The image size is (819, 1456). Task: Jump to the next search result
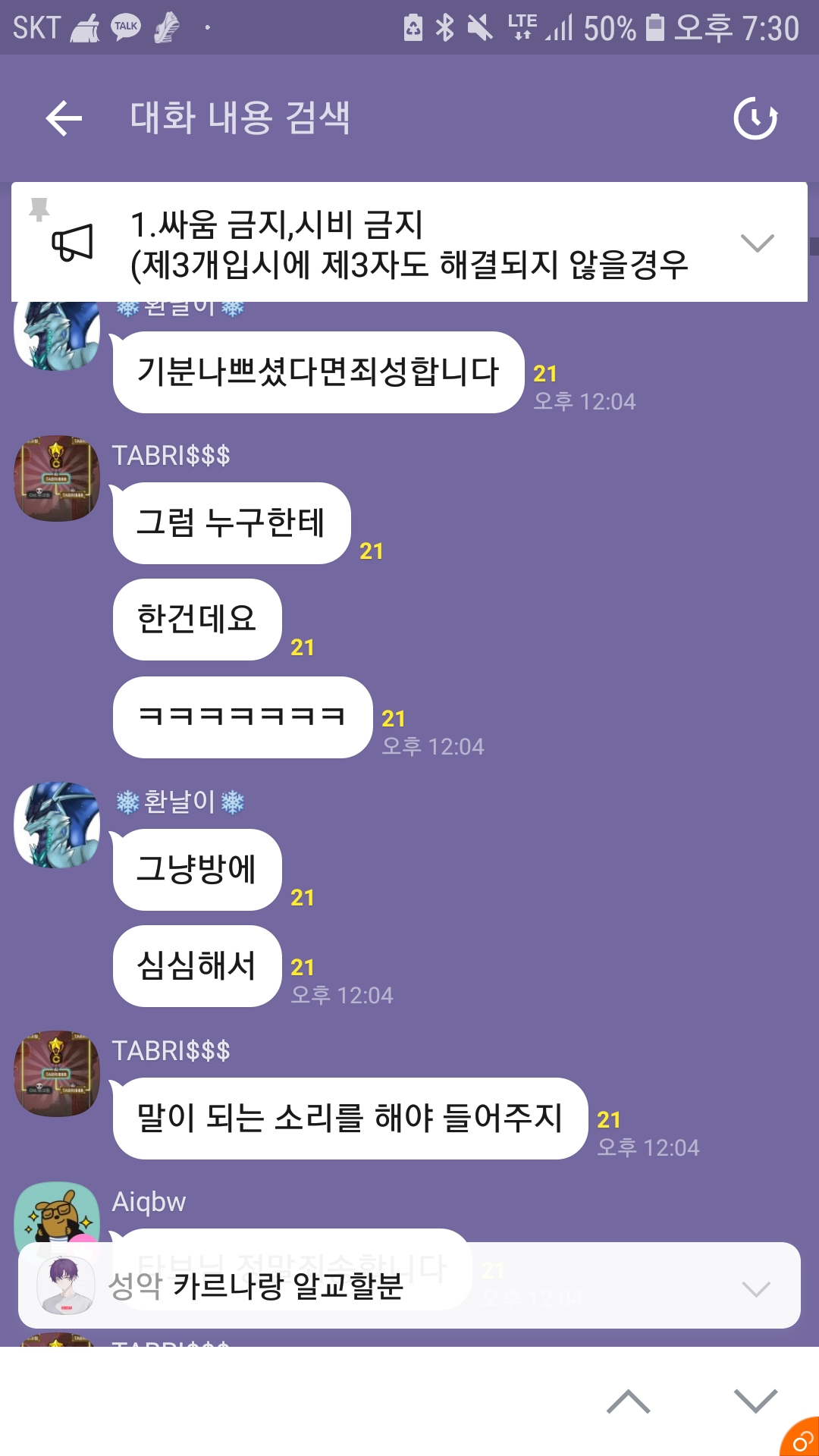[755, 1401]
